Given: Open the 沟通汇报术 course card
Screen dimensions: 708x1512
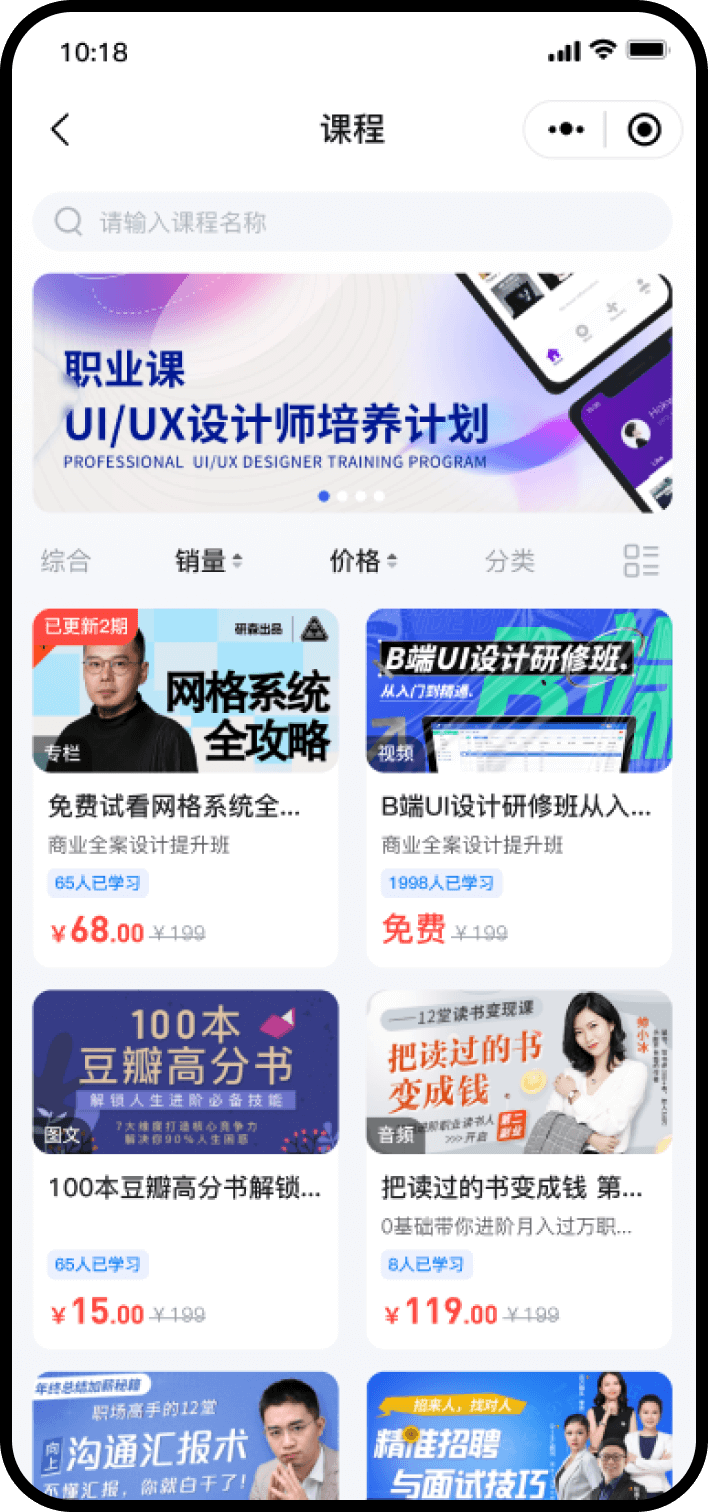Looking at the screenshot, I should (x=186, y=1435).
